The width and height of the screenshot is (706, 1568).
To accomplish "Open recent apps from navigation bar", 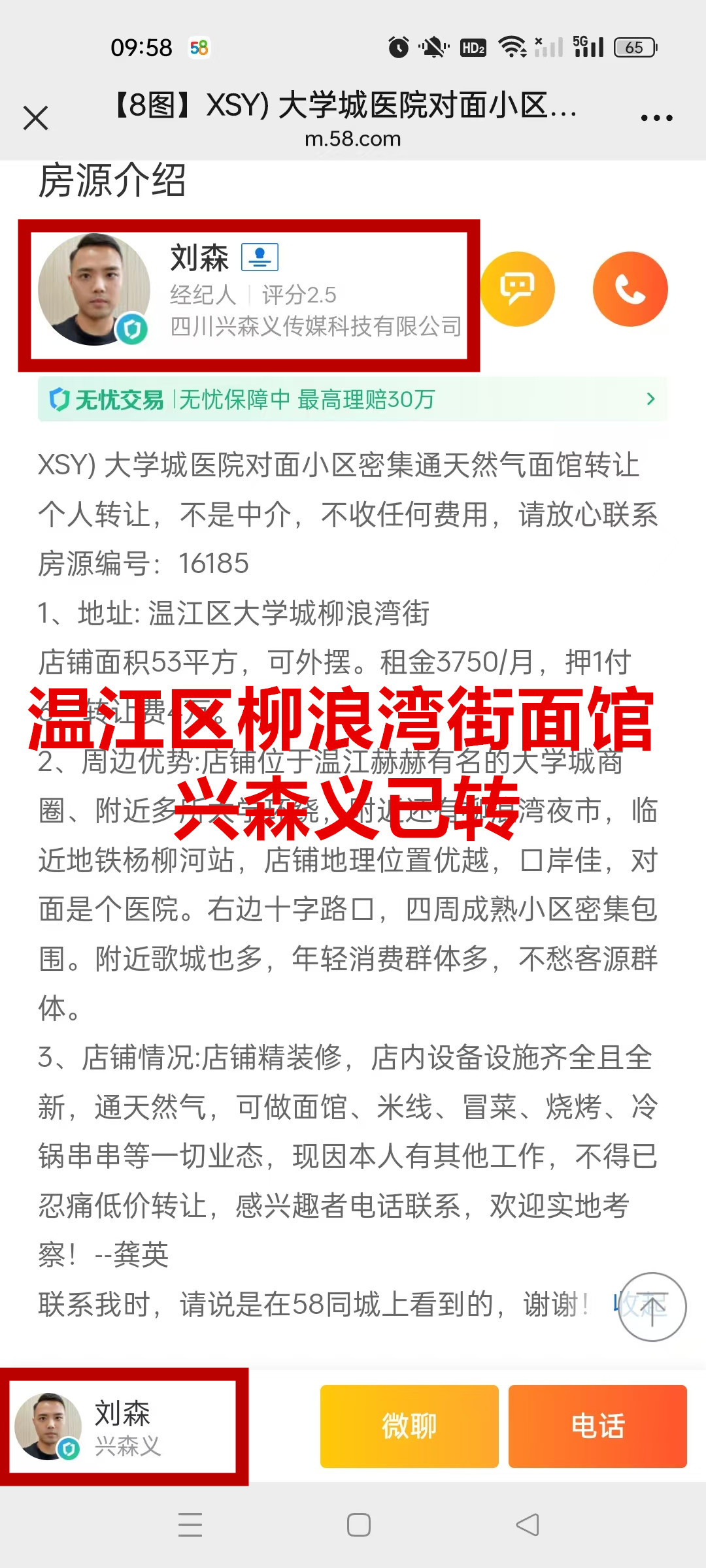I will point(190,1525).
